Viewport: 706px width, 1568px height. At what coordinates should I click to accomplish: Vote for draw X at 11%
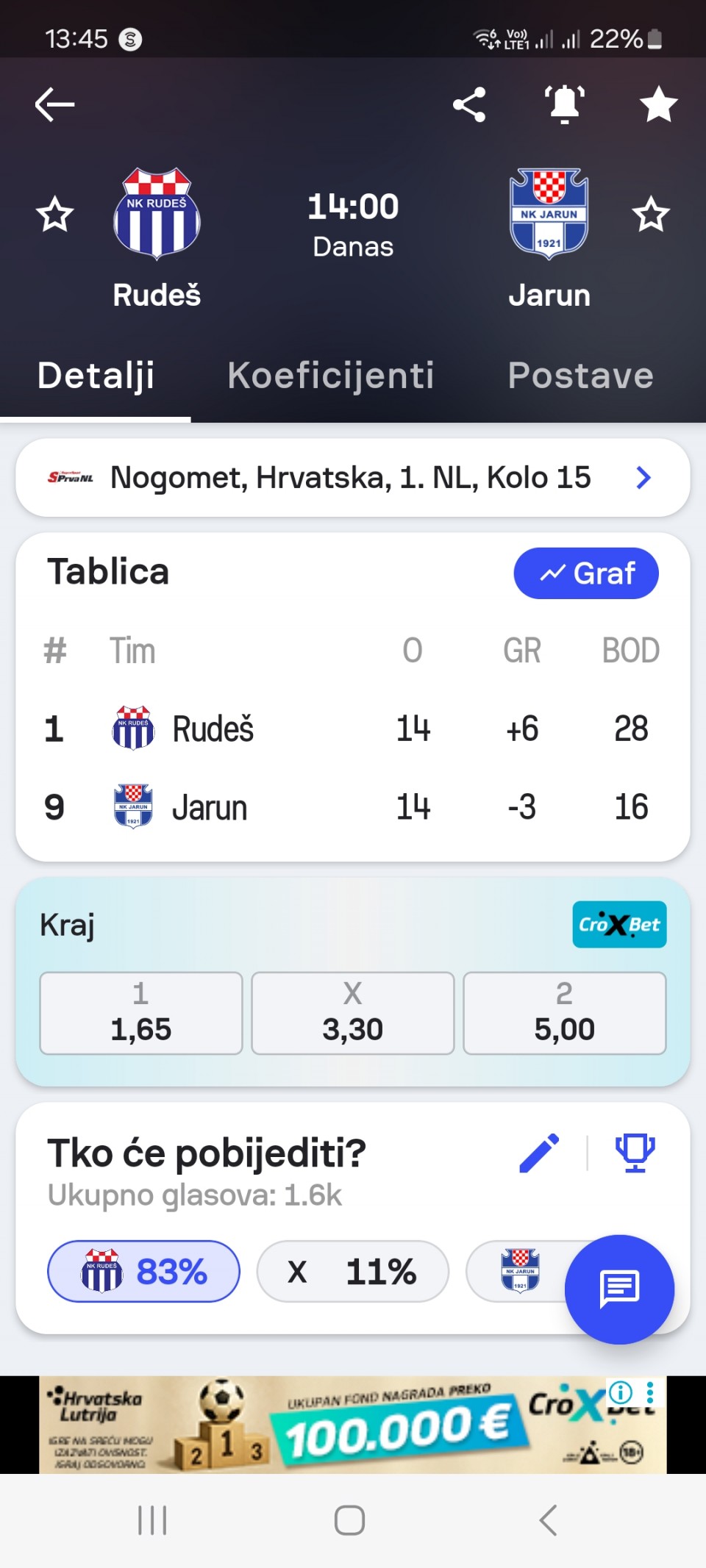click(353, 1271)
